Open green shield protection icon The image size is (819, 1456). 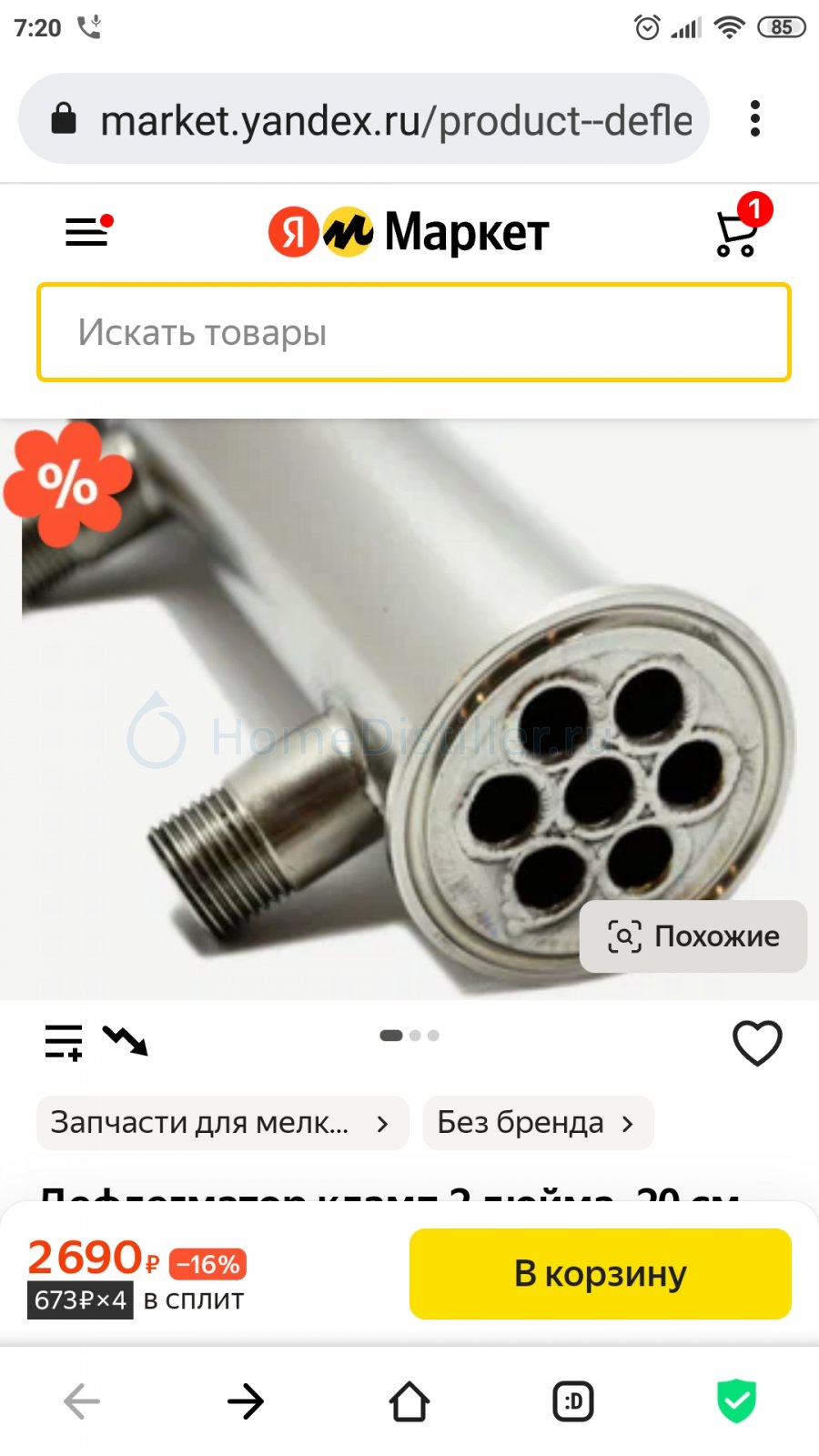(x=736, y=1401)
